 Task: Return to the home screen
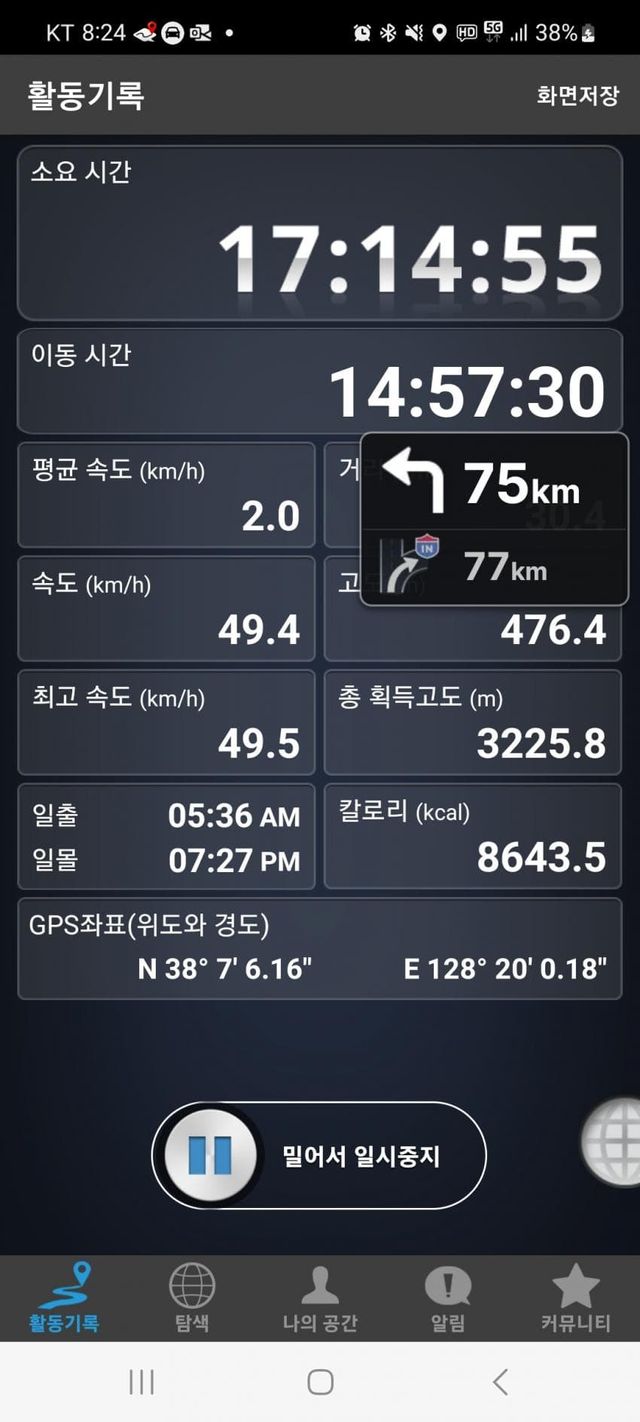(320, 1382)
